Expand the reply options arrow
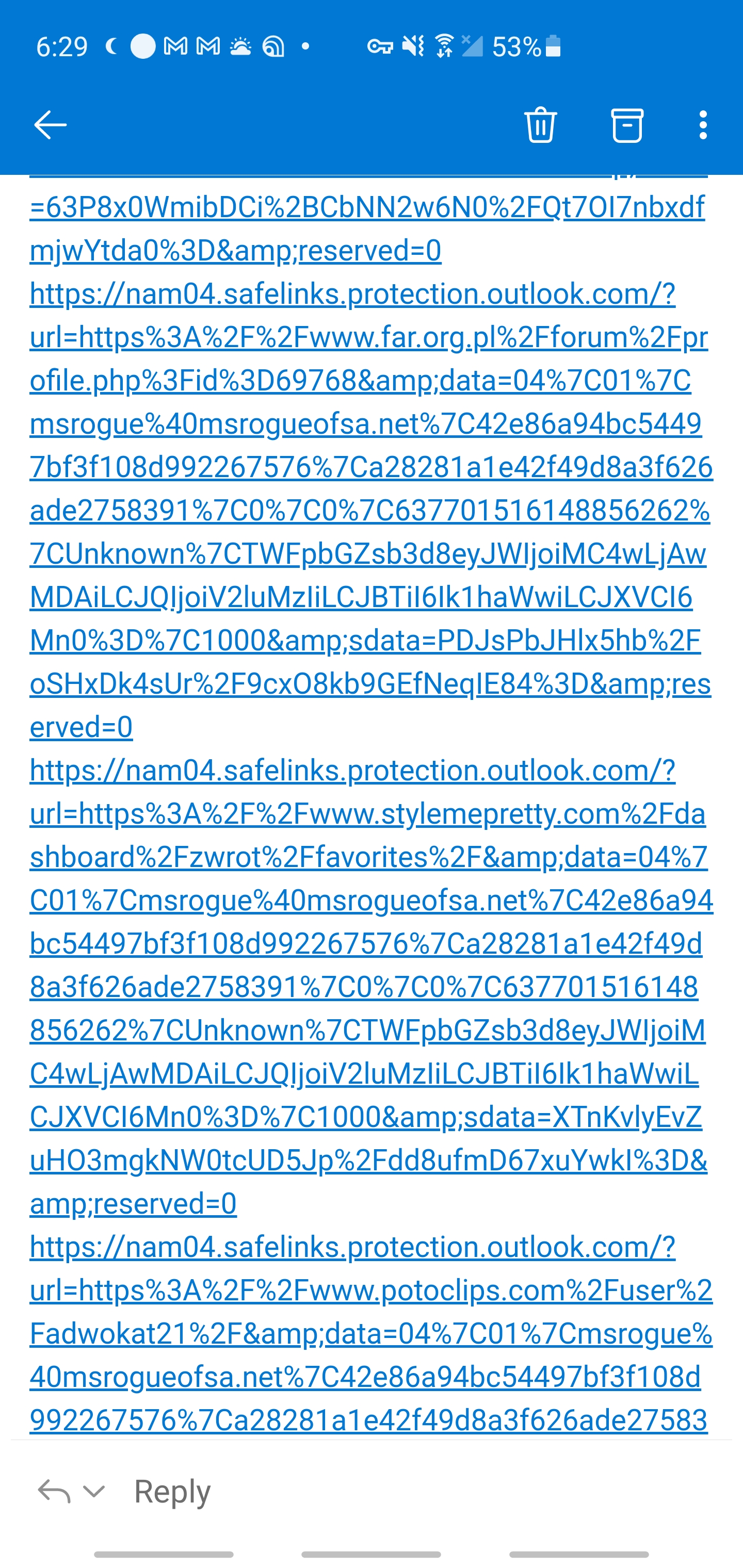The width and height of the screenshot is (743, 1568). 94,1491
